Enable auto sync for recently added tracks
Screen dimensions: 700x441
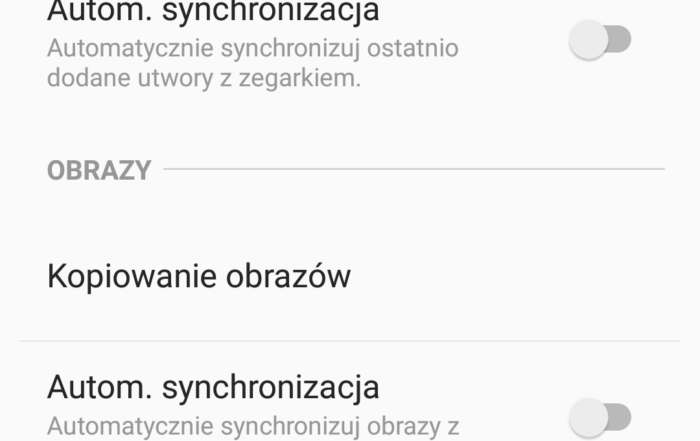pos(600,41)
